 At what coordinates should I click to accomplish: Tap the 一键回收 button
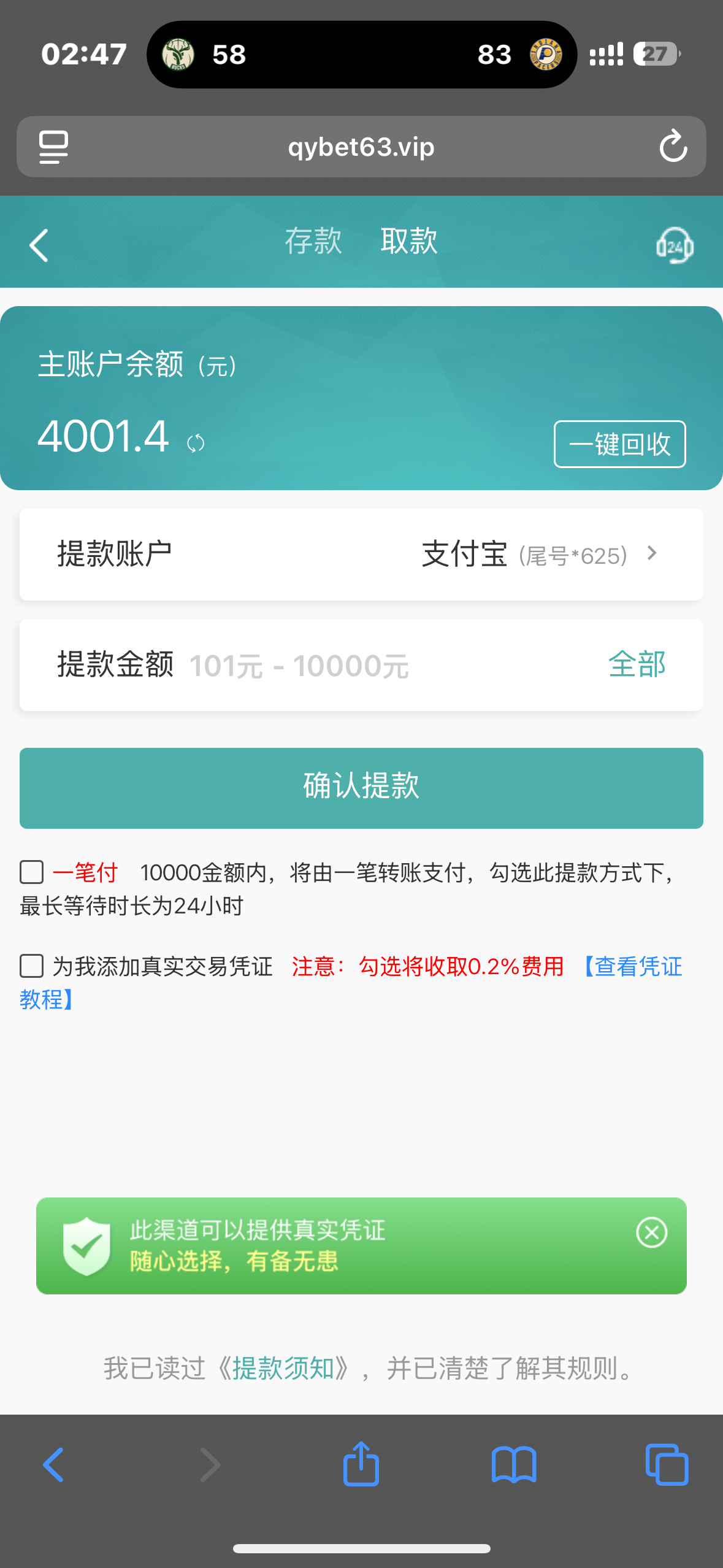(619, 444)
